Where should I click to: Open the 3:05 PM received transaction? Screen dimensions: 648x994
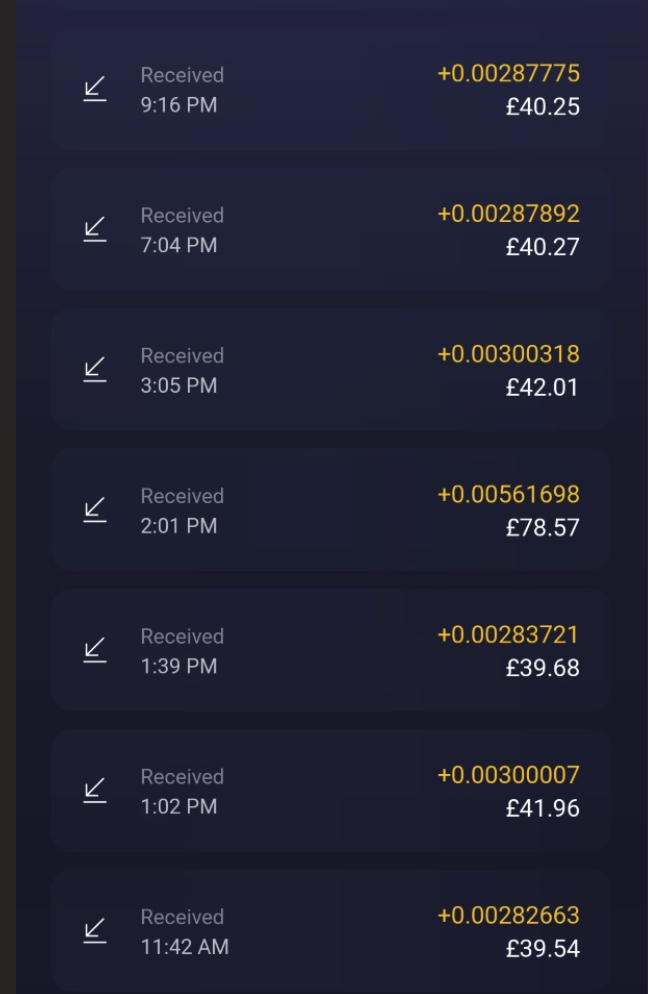point(330,370)
